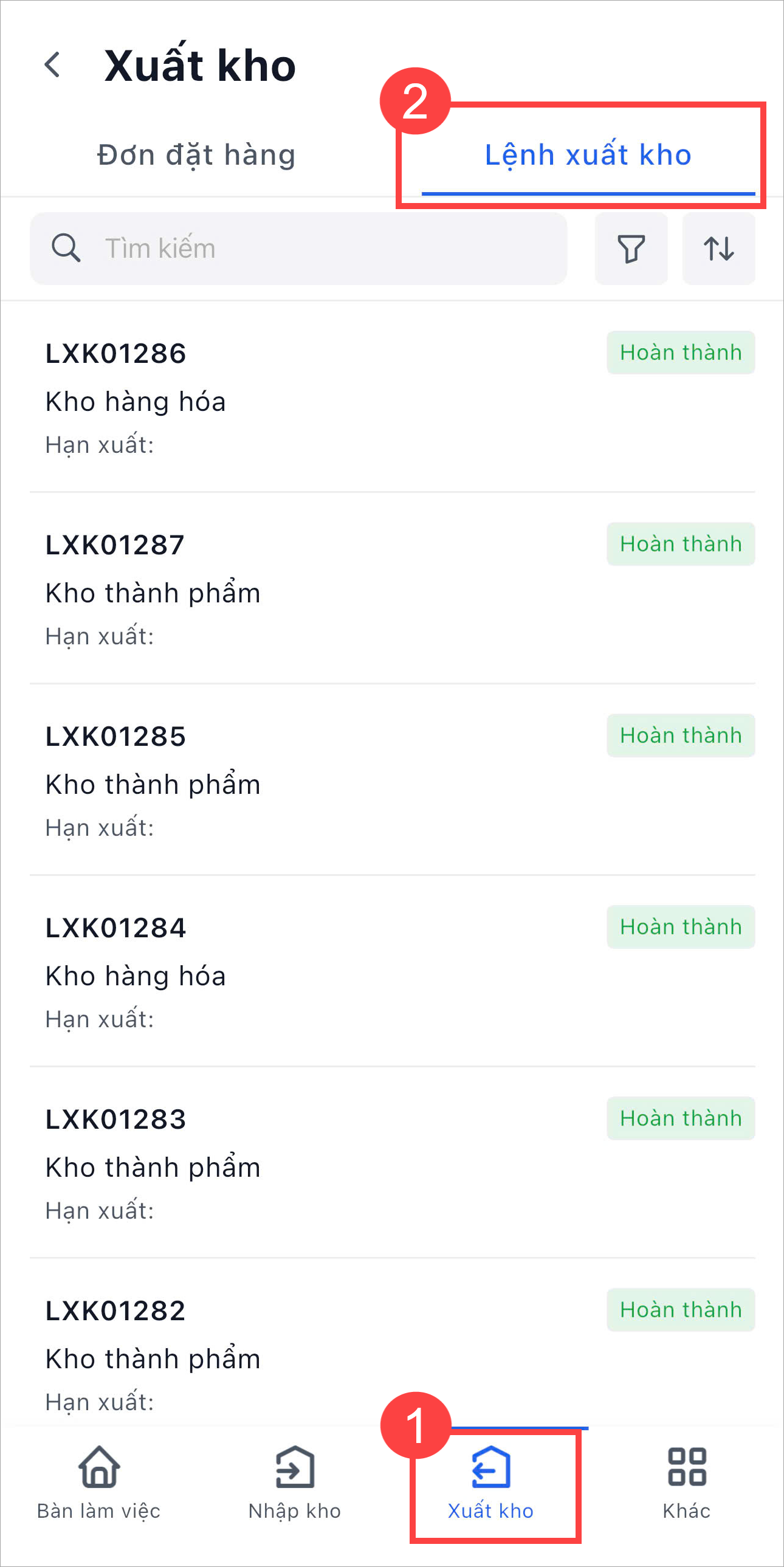Open the sort order options
784x1567 pixels.
click(x=718, y=248)
